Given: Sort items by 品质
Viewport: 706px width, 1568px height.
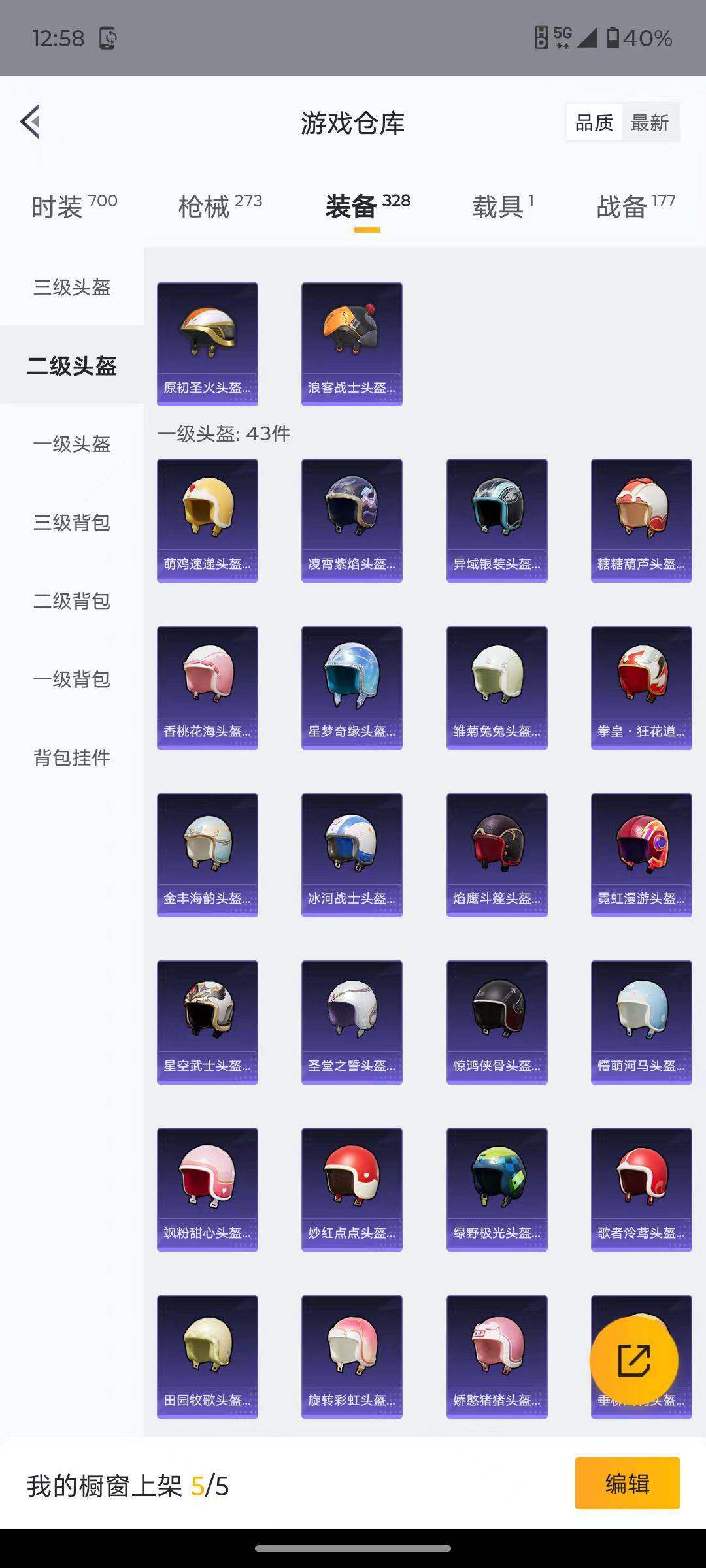Looking at the screenshot, I should pyautogui.click(x=594, y=123).
